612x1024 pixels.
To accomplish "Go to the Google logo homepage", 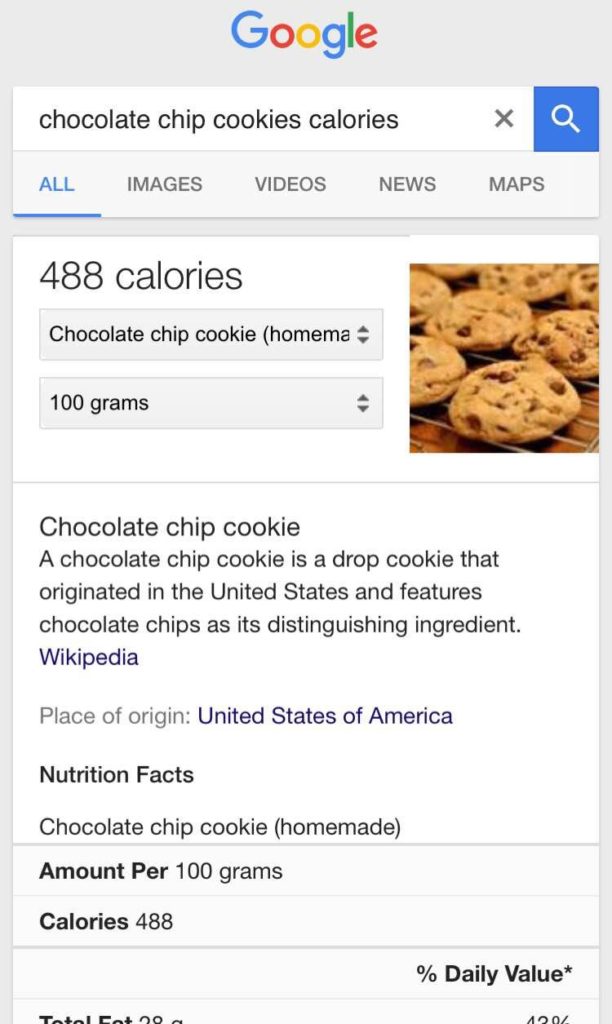I will pos(304,35).
